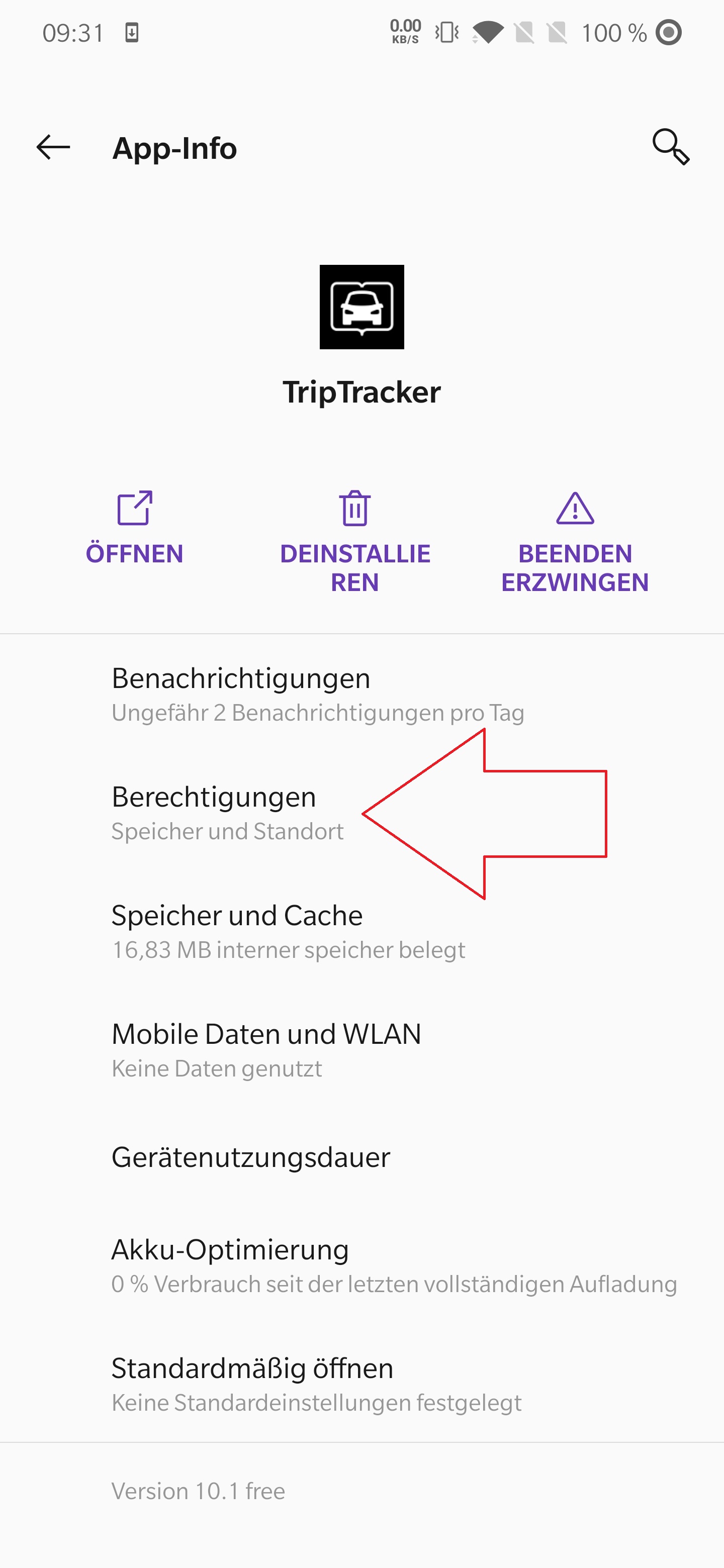Open the search magnifier icon

click(x=670, y=147)
